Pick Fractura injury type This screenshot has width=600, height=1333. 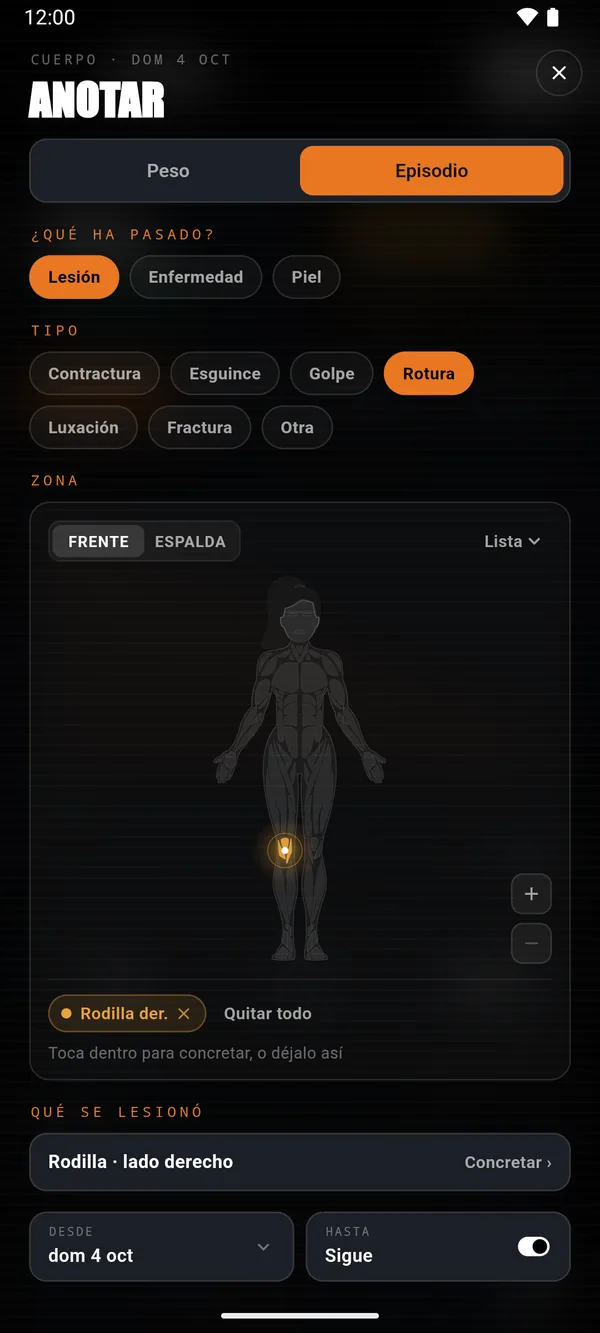tap(199, 427)
